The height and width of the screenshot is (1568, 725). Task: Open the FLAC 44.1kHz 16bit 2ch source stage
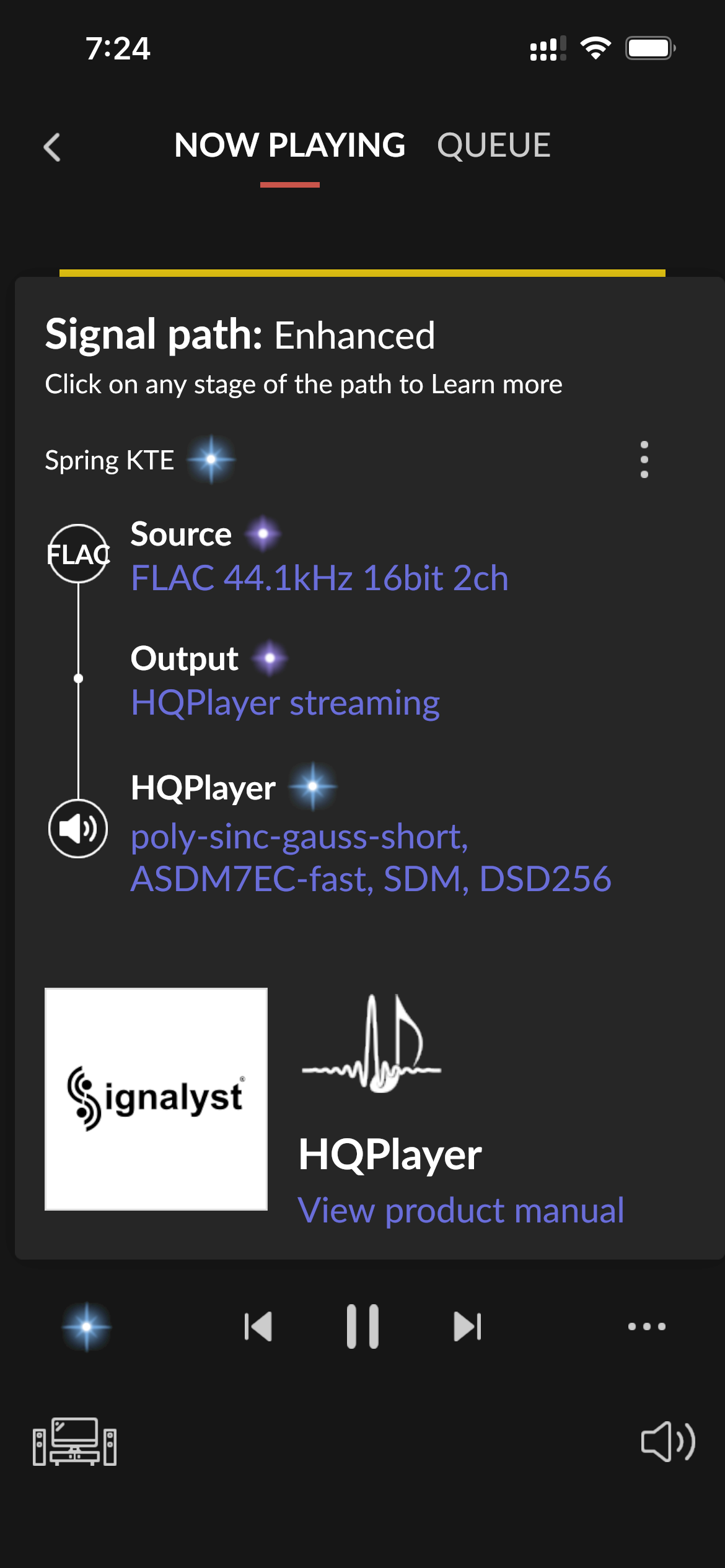[x=319, y=578]
